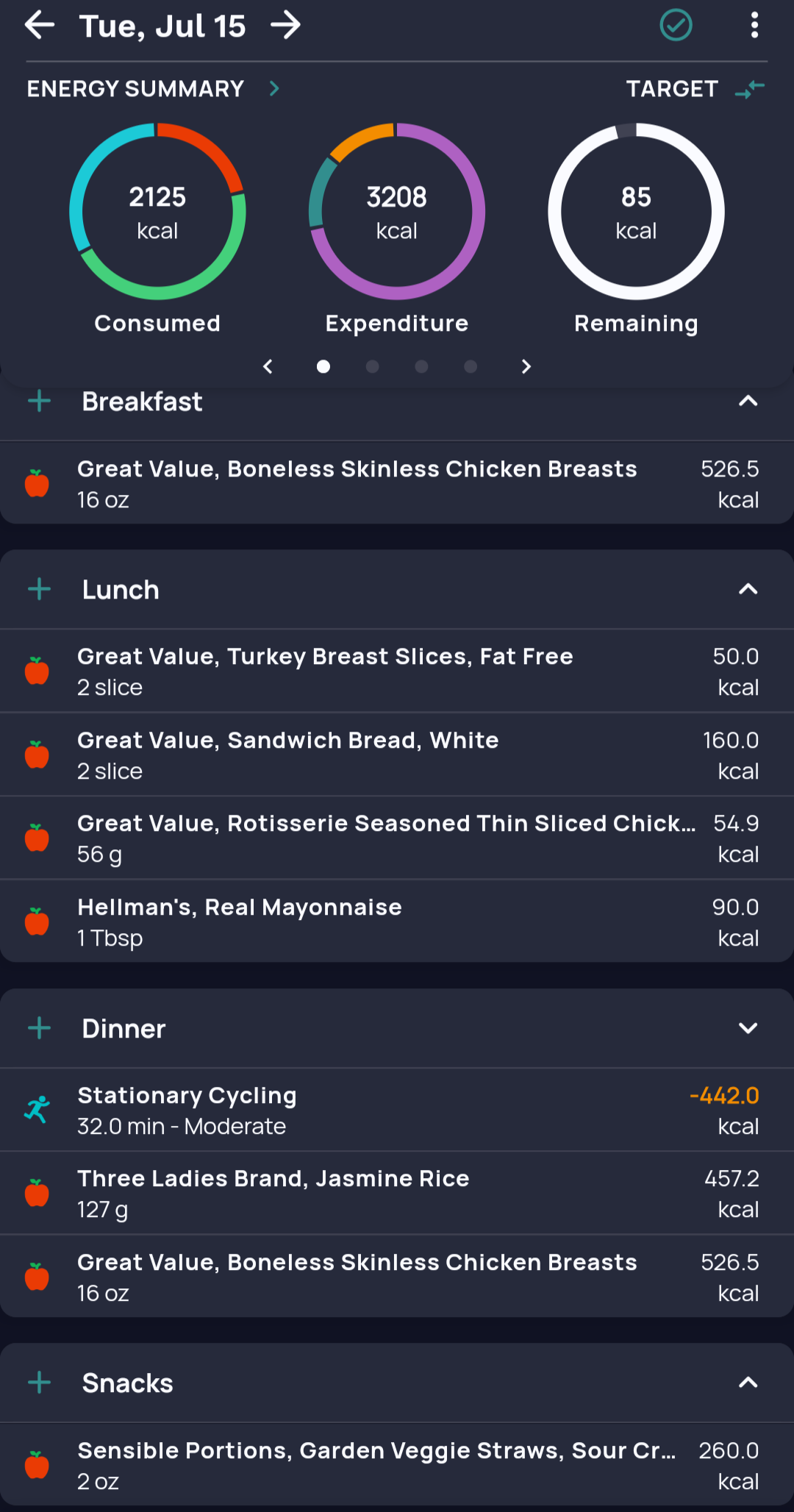Go to the next day
Image resolution: width=794 pixels, height=1512 pixels.
285,26
